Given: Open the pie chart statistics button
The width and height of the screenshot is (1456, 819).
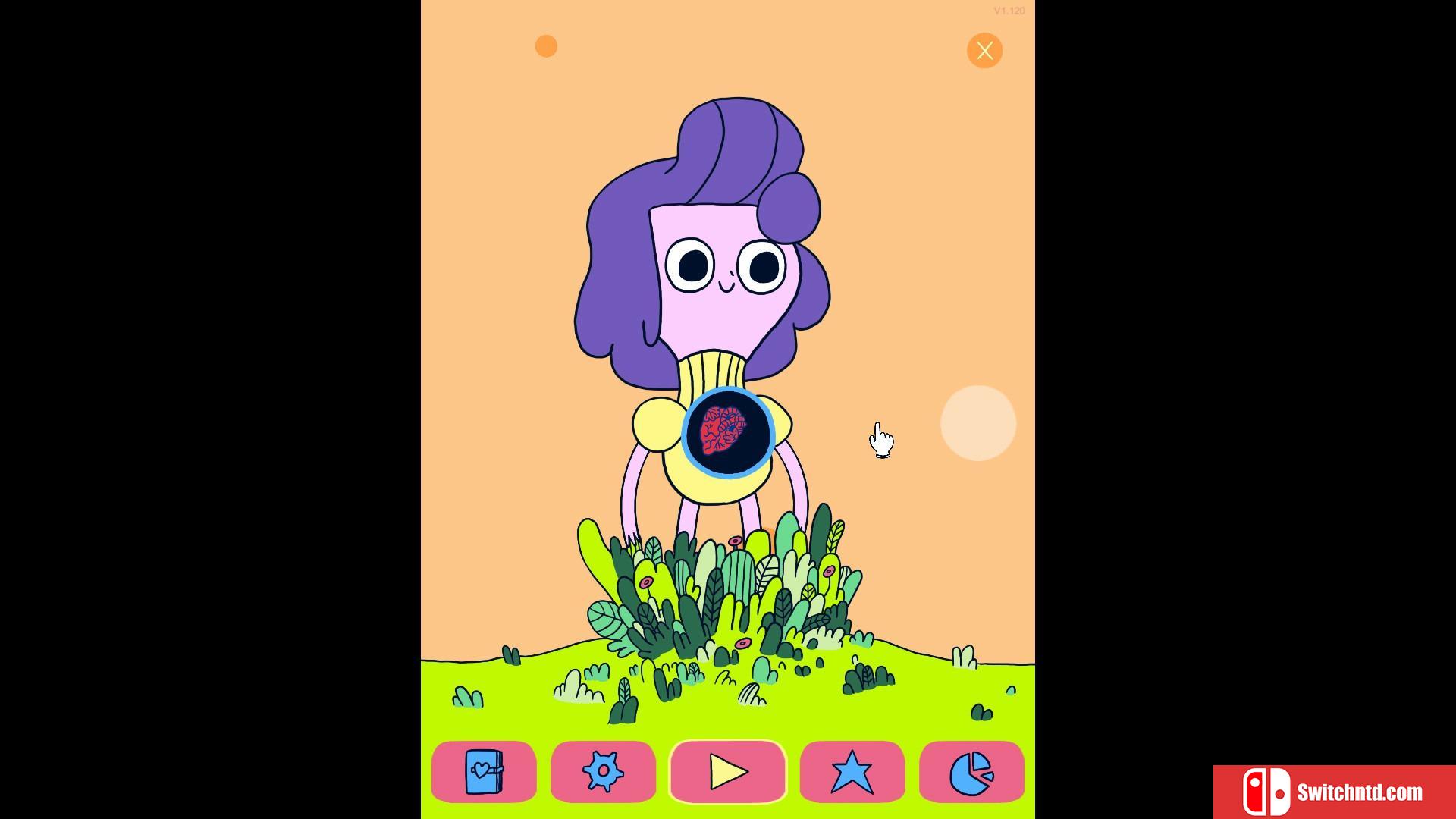Looking at the screenshot, I should [971, 772].
